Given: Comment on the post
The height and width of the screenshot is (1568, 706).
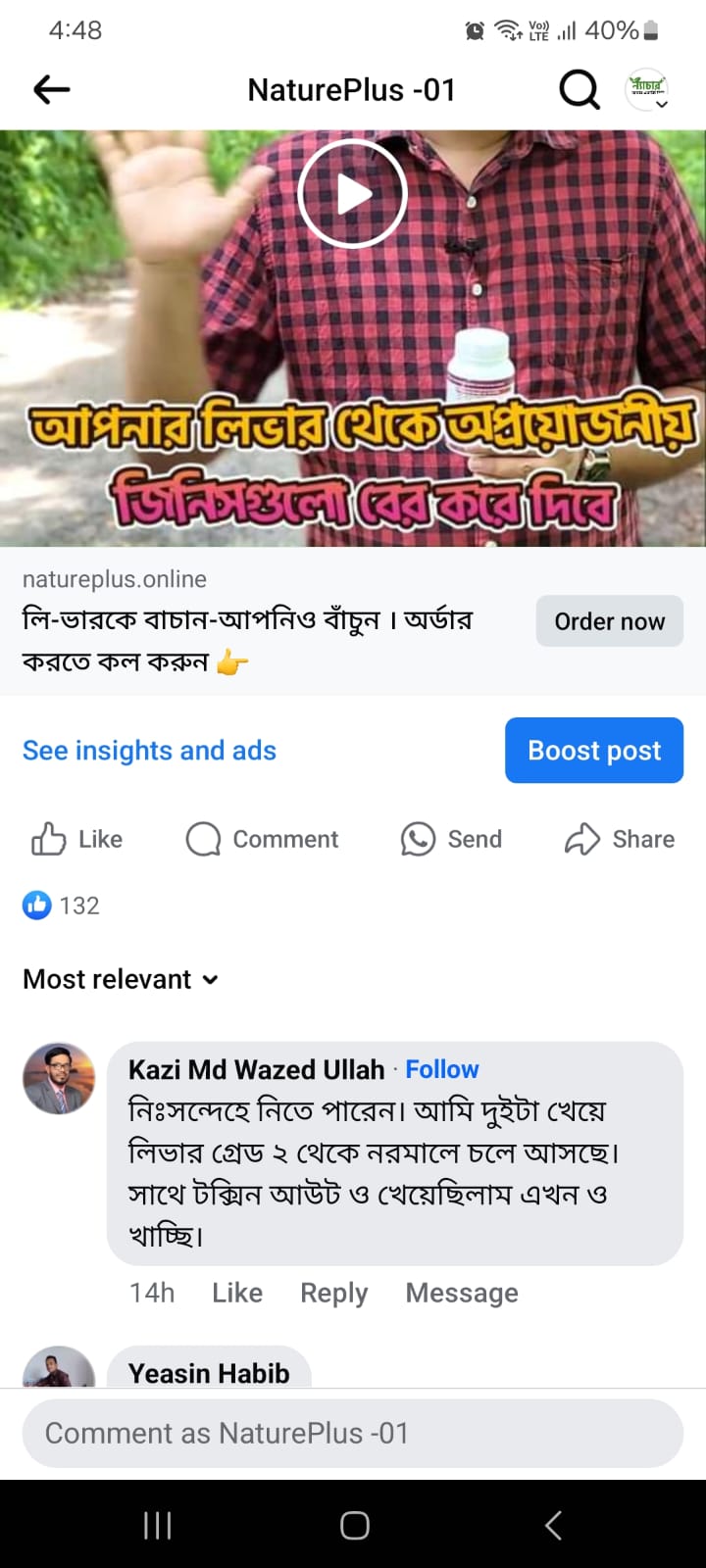Looking at the screenshot, I should [262, 839].
